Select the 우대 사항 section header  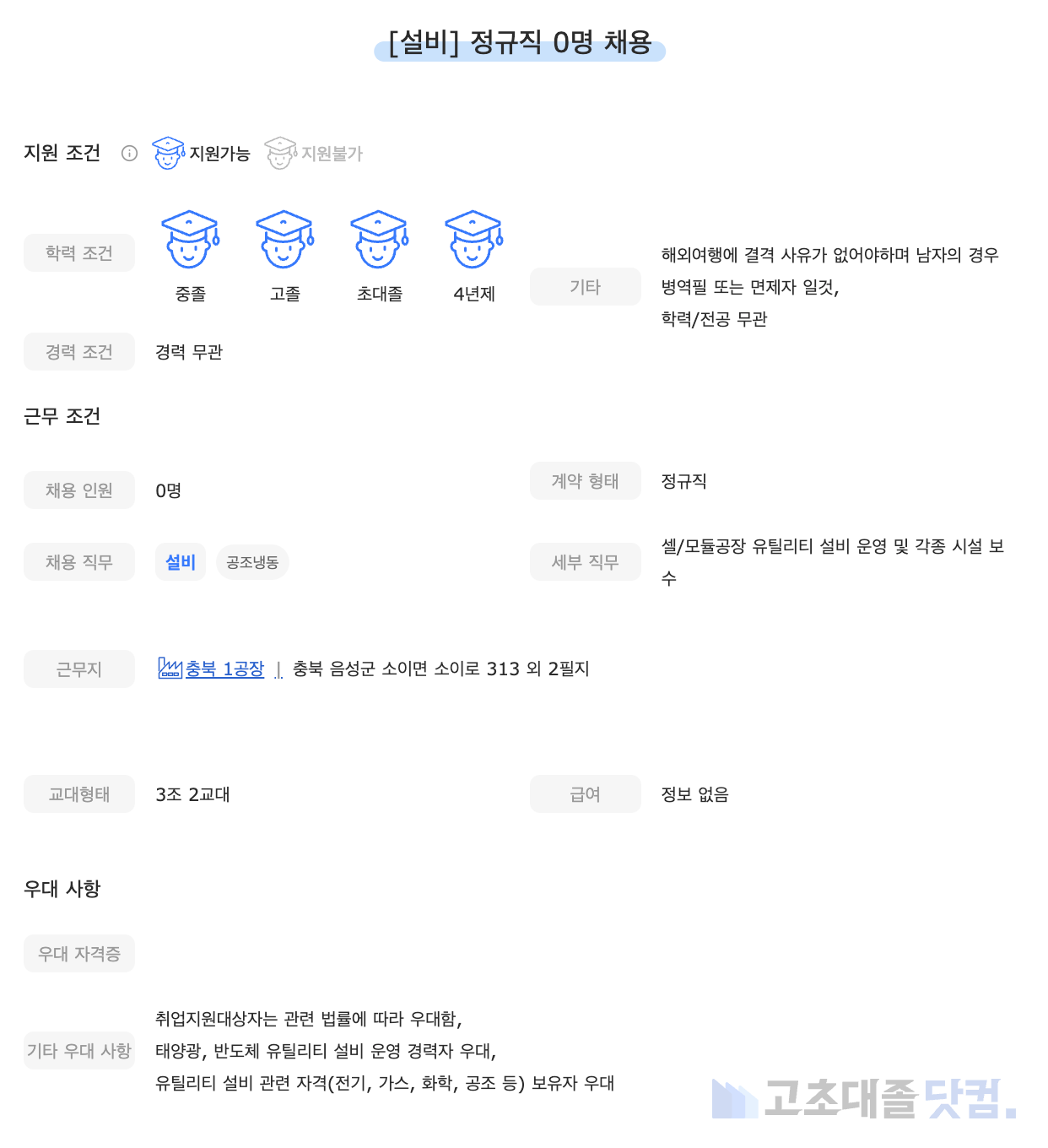tap(62, 888)
